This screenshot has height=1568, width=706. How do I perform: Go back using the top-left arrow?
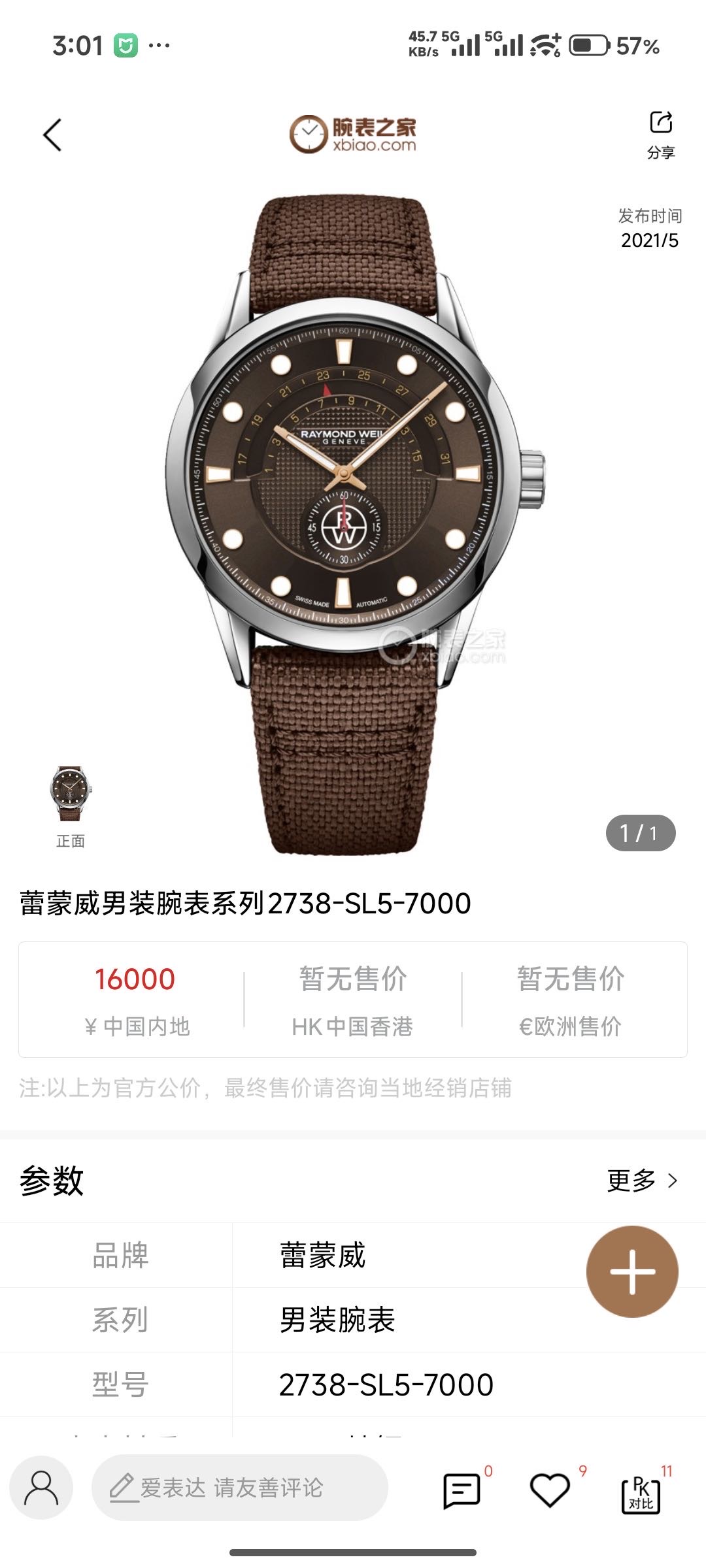[52, 135]
